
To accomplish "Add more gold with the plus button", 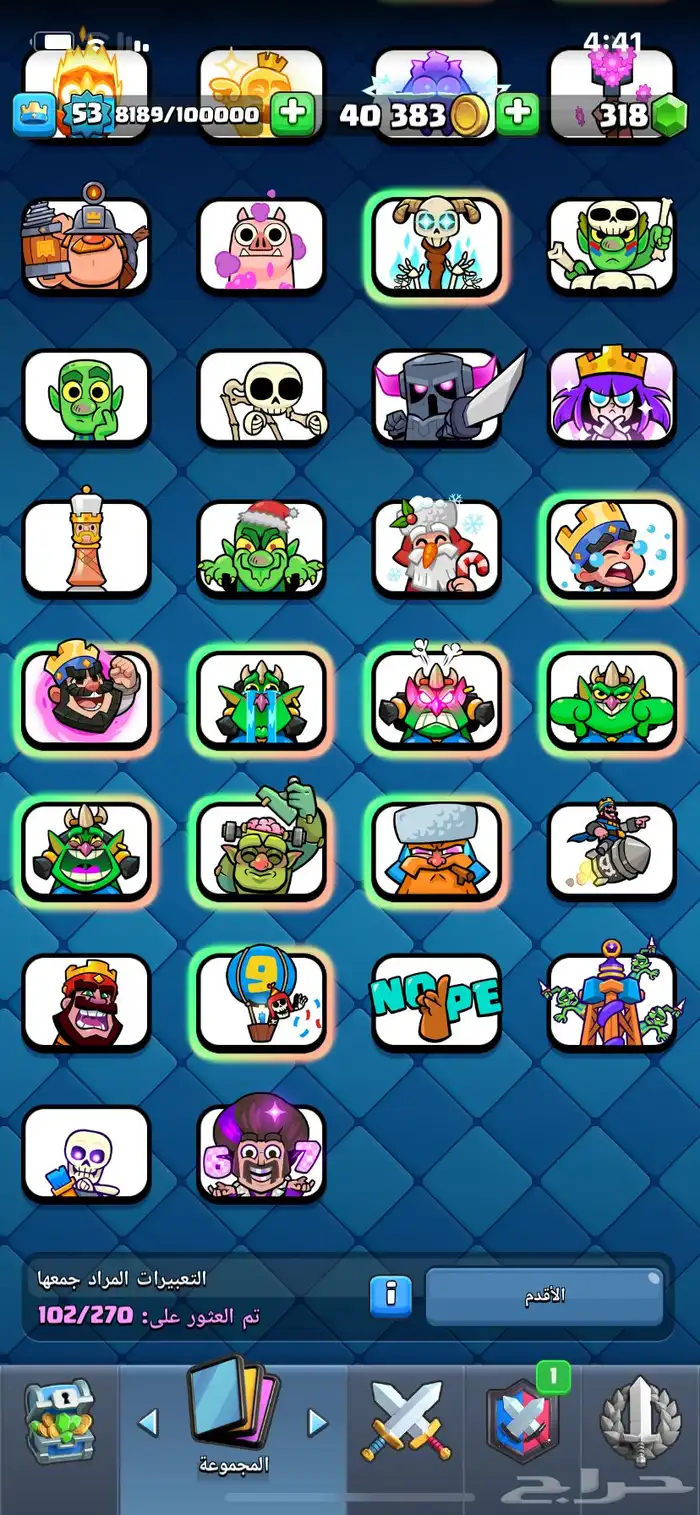I will [x=517, y=114].
